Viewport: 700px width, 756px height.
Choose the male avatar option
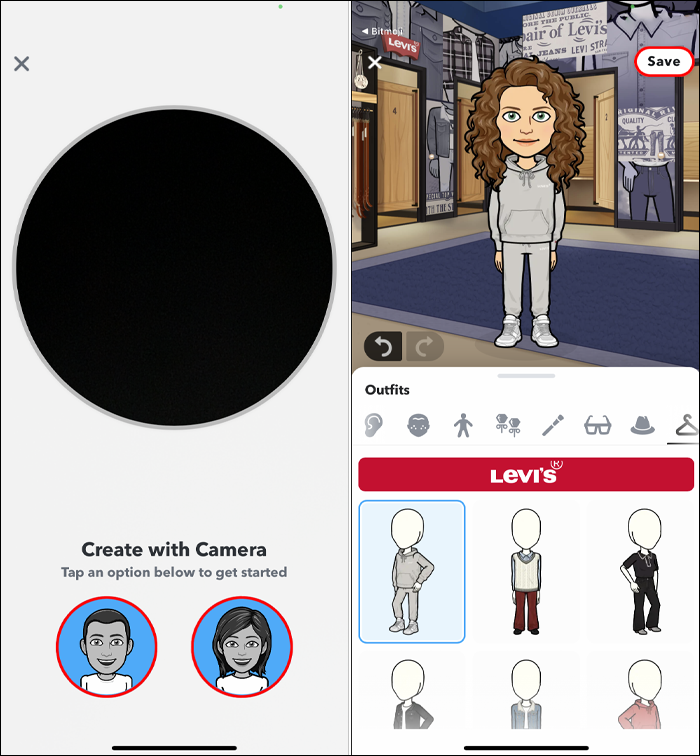point(106,647)
